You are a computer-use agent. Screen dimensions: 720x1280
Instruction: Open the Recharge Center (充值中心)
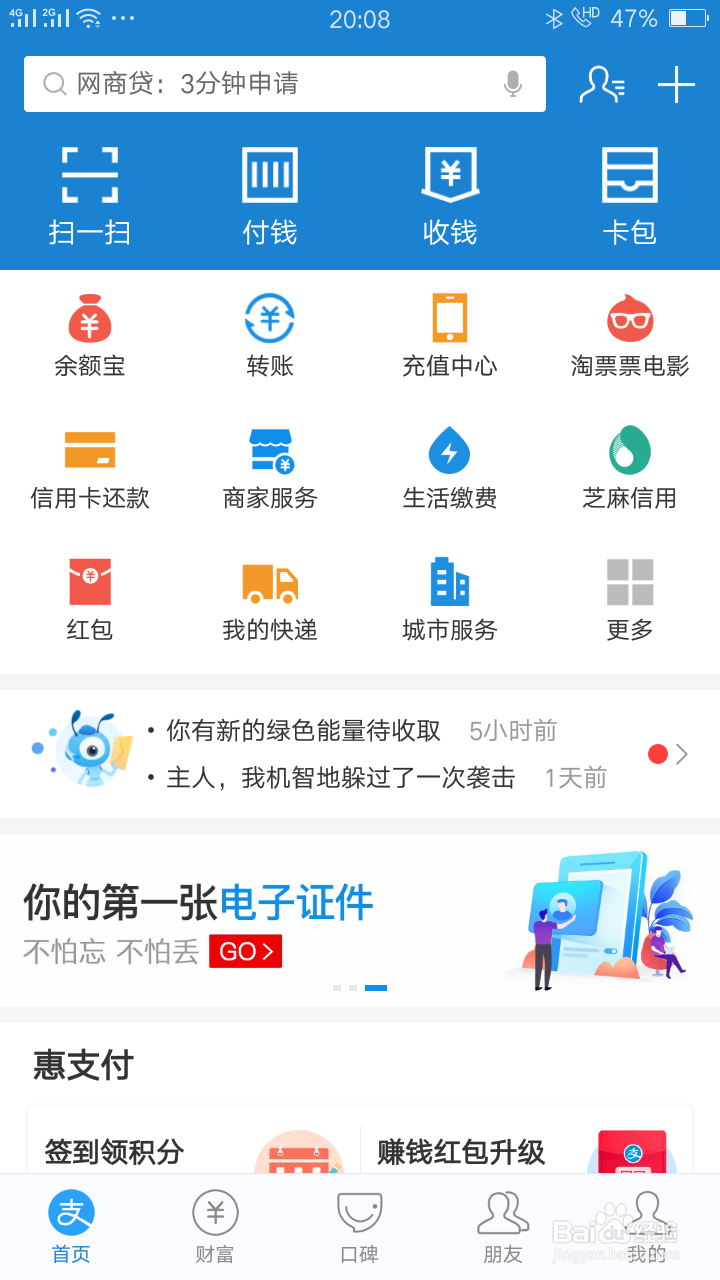(x=450, y=330)
